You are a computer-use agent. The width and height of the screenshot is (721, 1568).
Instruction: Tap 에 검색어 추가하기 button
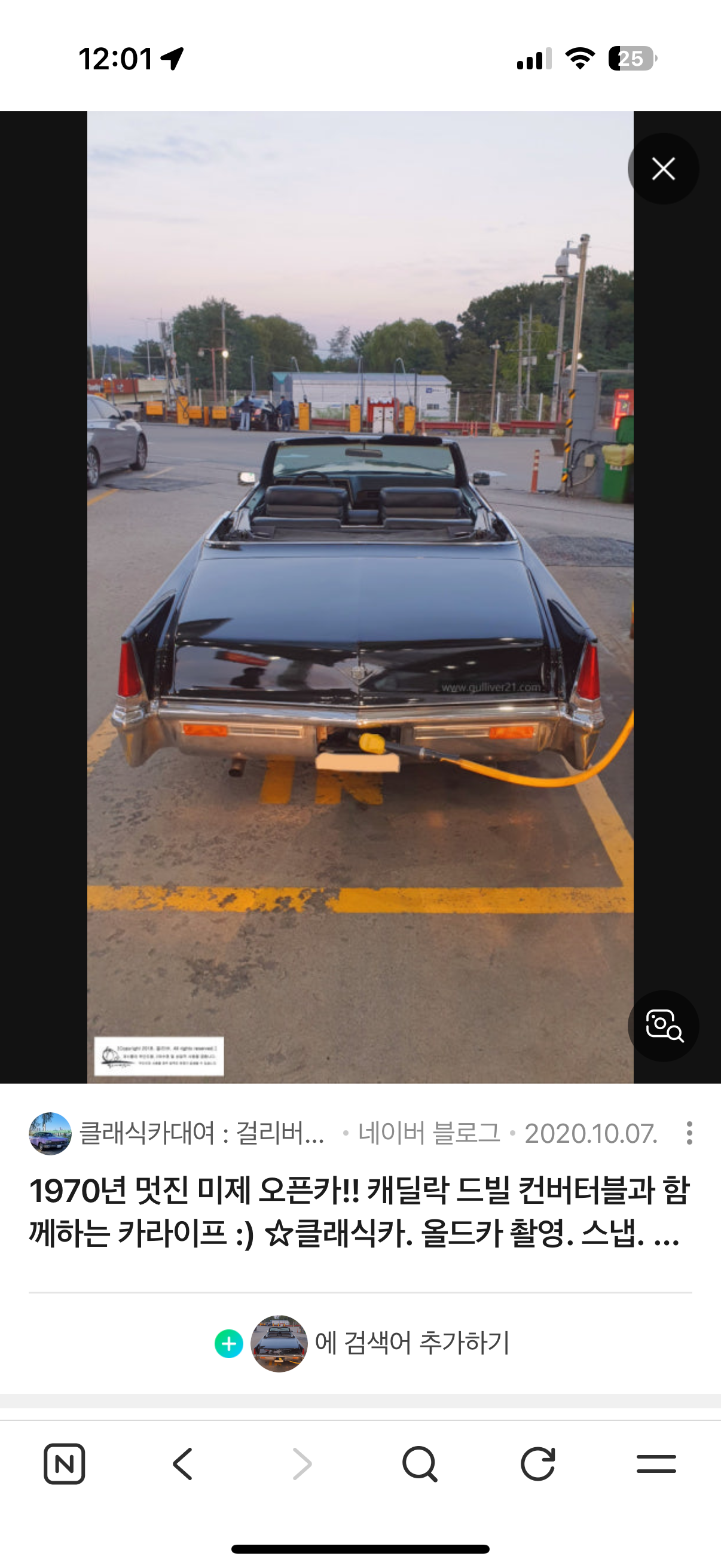tap(362, 1343)
